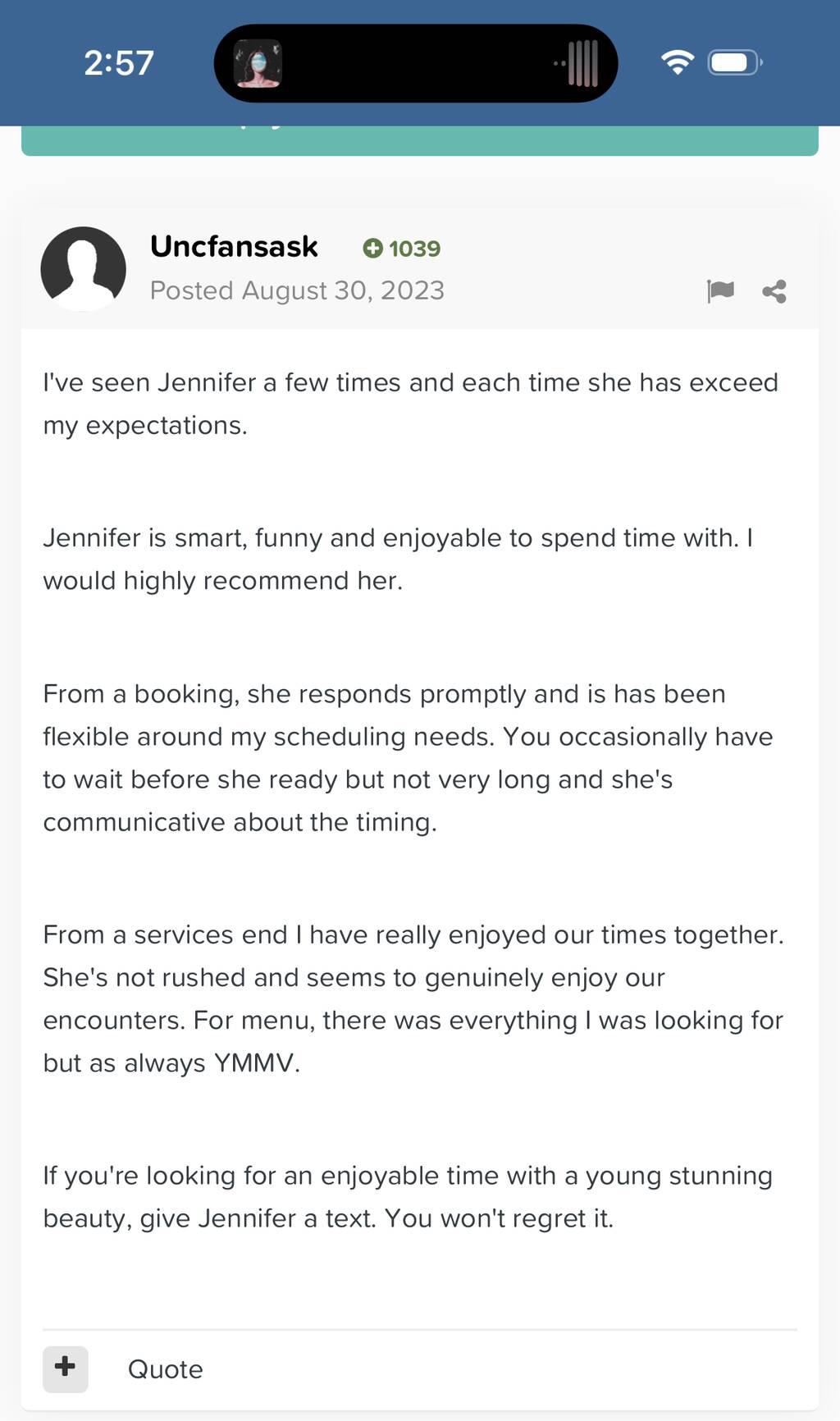Report Uncfansask's post with the flag icon
The width and height of the screenshot is (840, 1421).
point(720,290)
